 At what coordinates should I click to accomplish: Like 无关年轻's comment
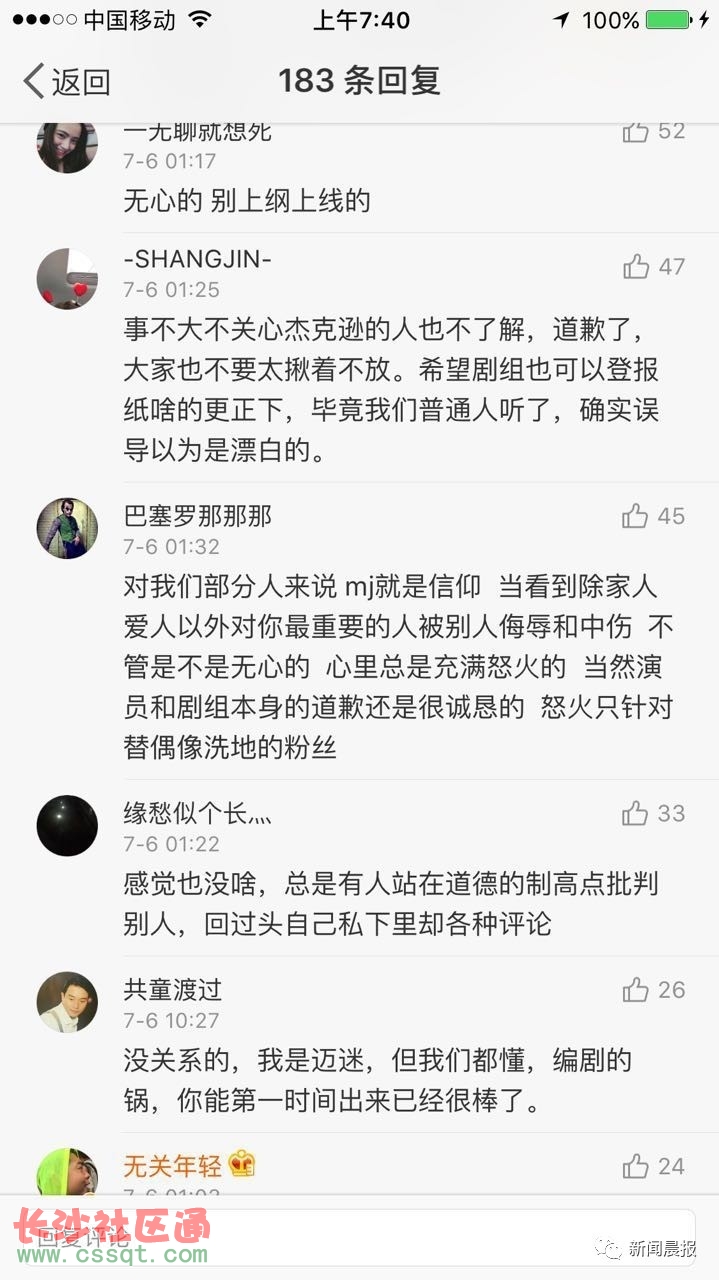(636, 1166)
